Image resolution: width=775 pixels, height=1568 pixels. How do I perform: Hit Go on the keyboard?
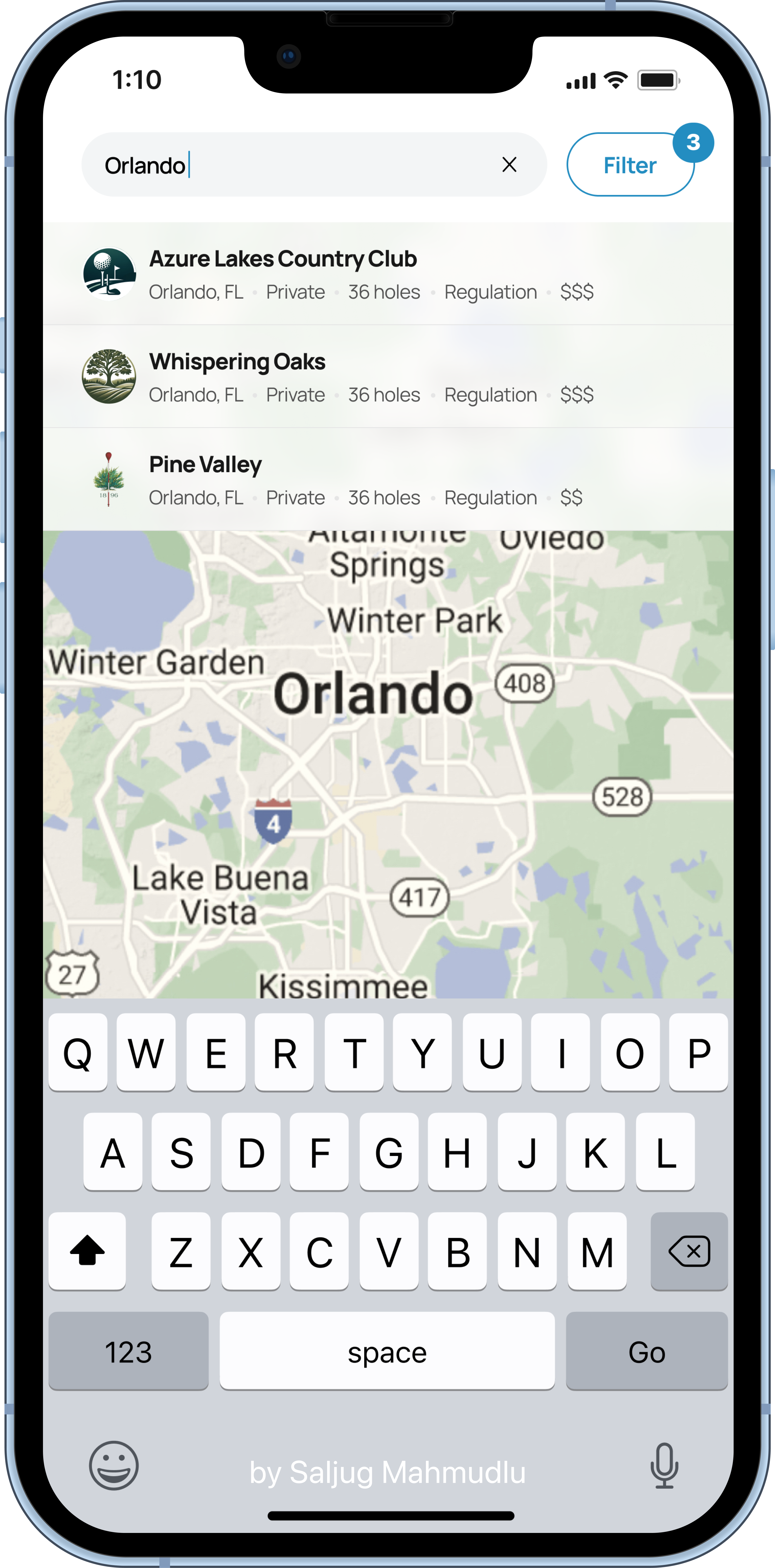[646, 1352]
